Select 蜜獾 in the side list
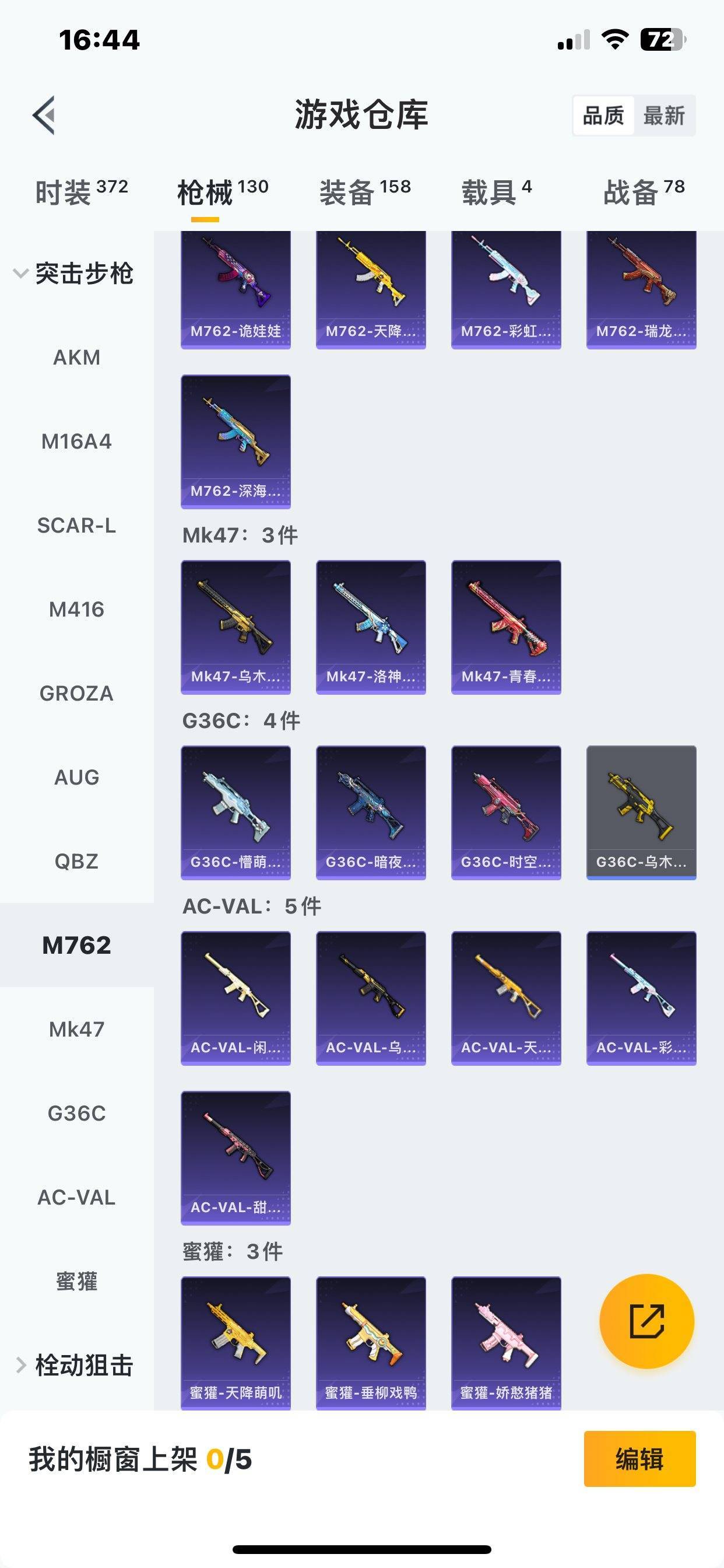The width and height of the screenshot is (724, 1568). [77, 1282]
